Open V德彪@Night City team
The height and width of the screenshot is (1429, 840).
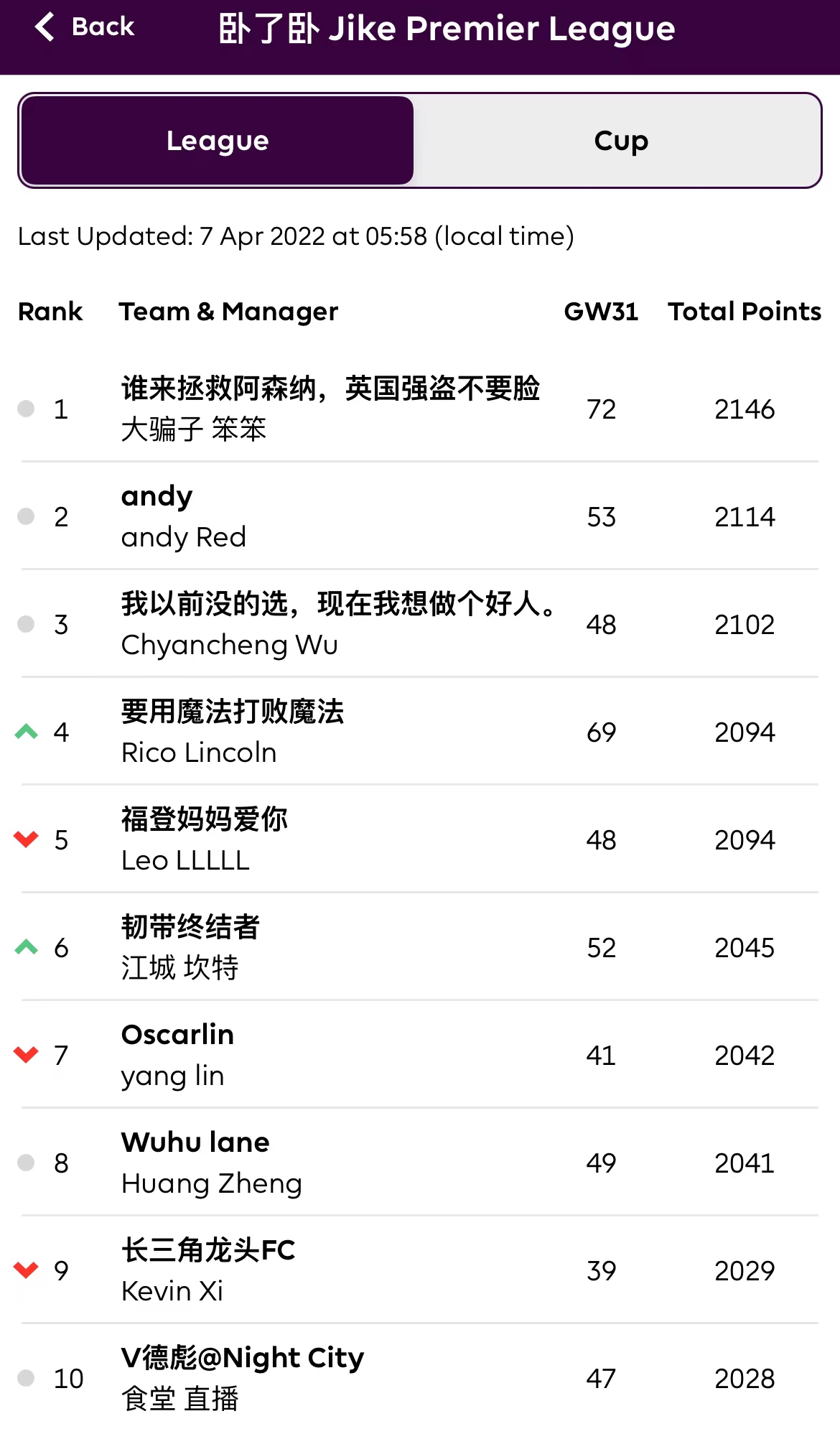click(x=243, y=1378)
